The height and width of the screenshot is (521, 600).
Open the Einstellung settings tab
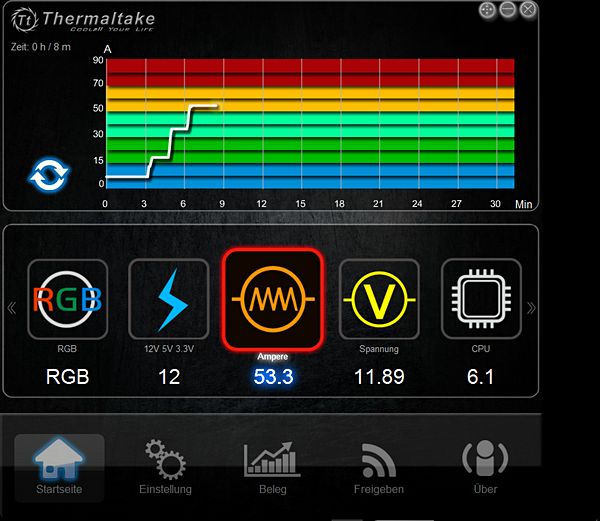(165, 466)
